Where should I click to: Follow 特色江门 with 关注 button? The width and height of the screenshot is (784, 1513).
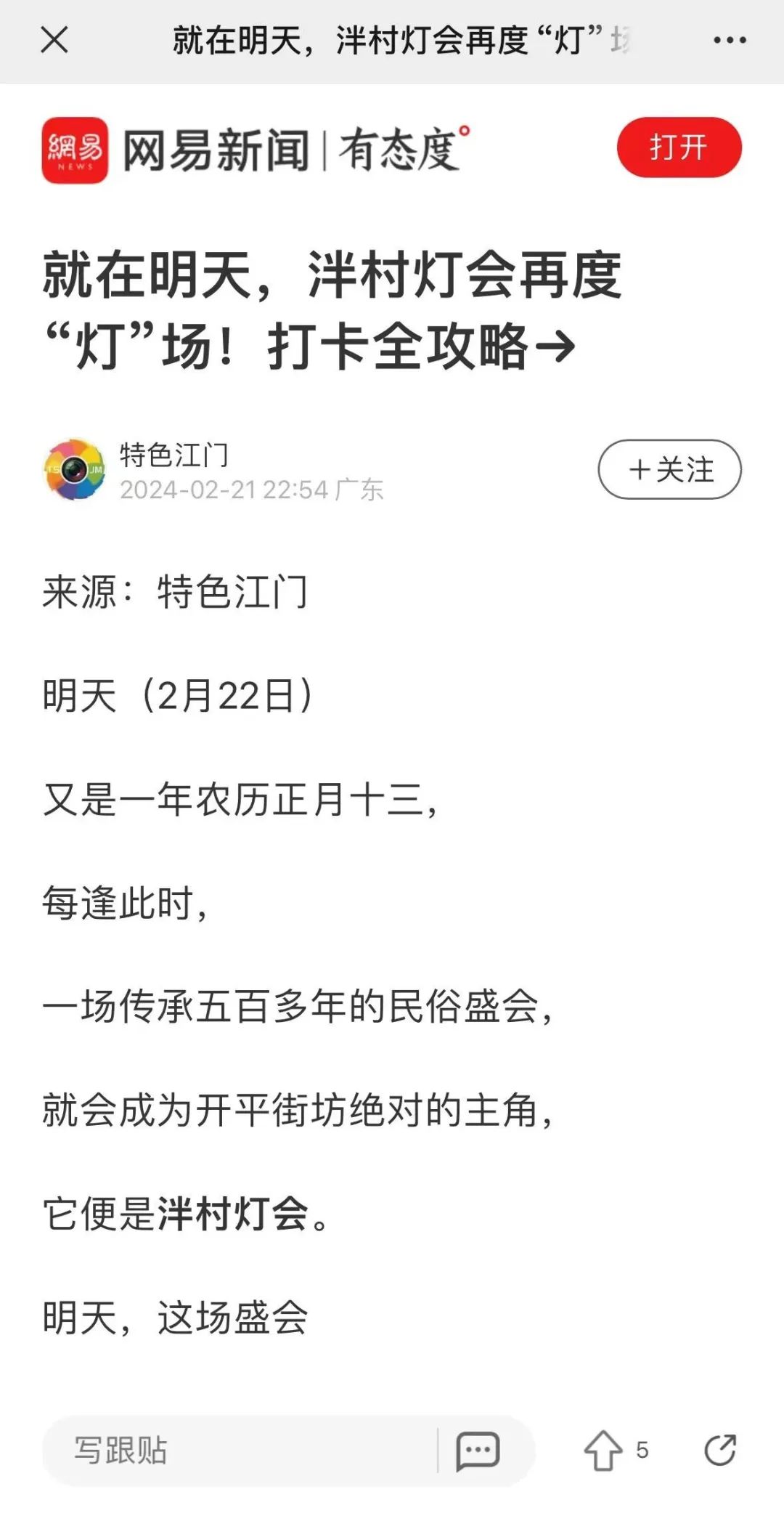[669, 469]
